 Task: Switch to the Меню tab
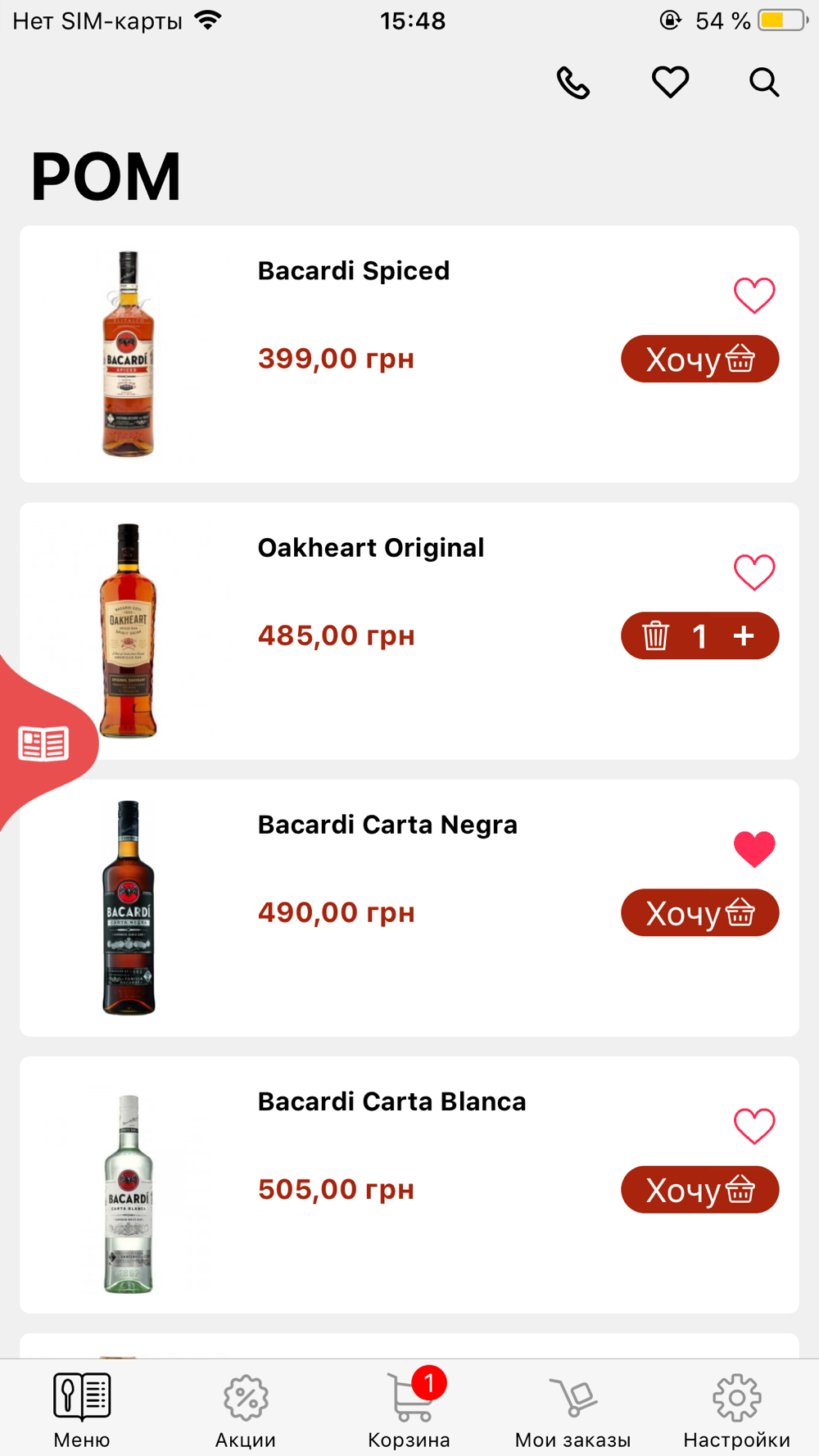point(82,1409)
